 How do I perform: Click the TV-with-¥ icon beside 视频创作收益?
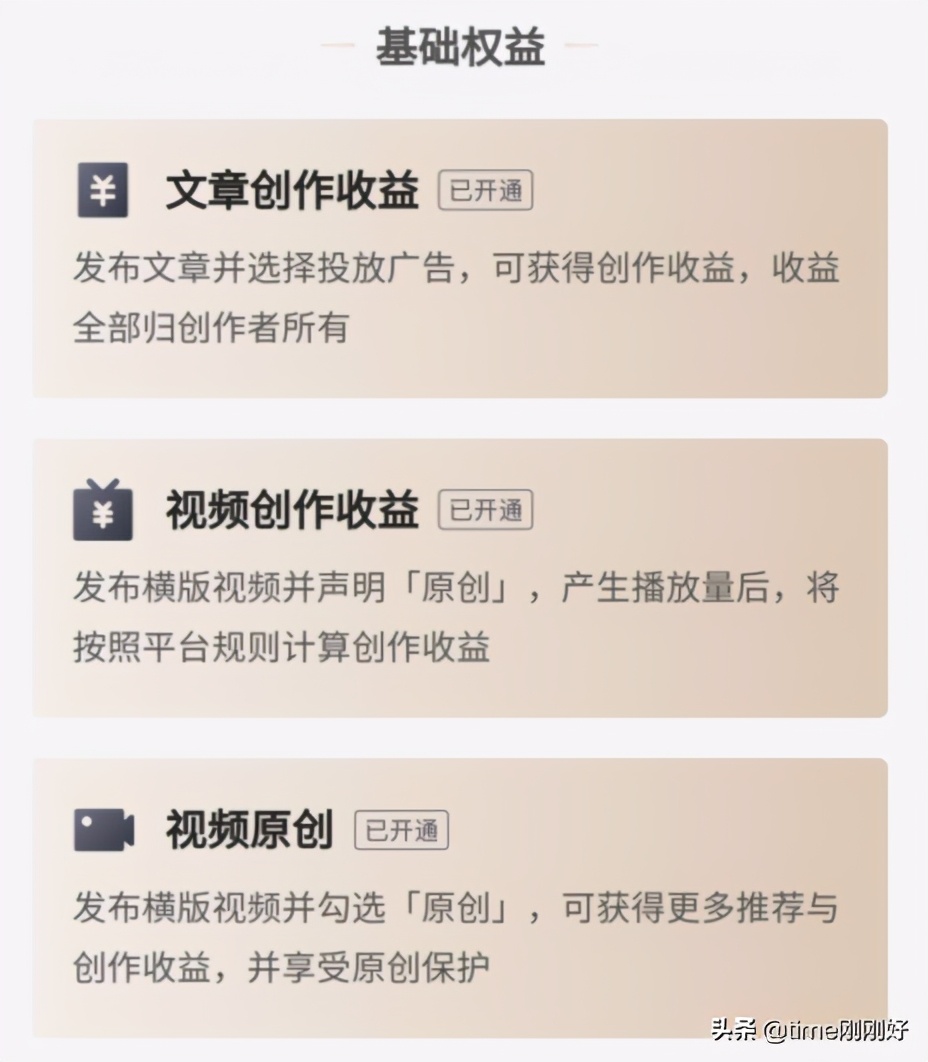[x=103, y=511]
